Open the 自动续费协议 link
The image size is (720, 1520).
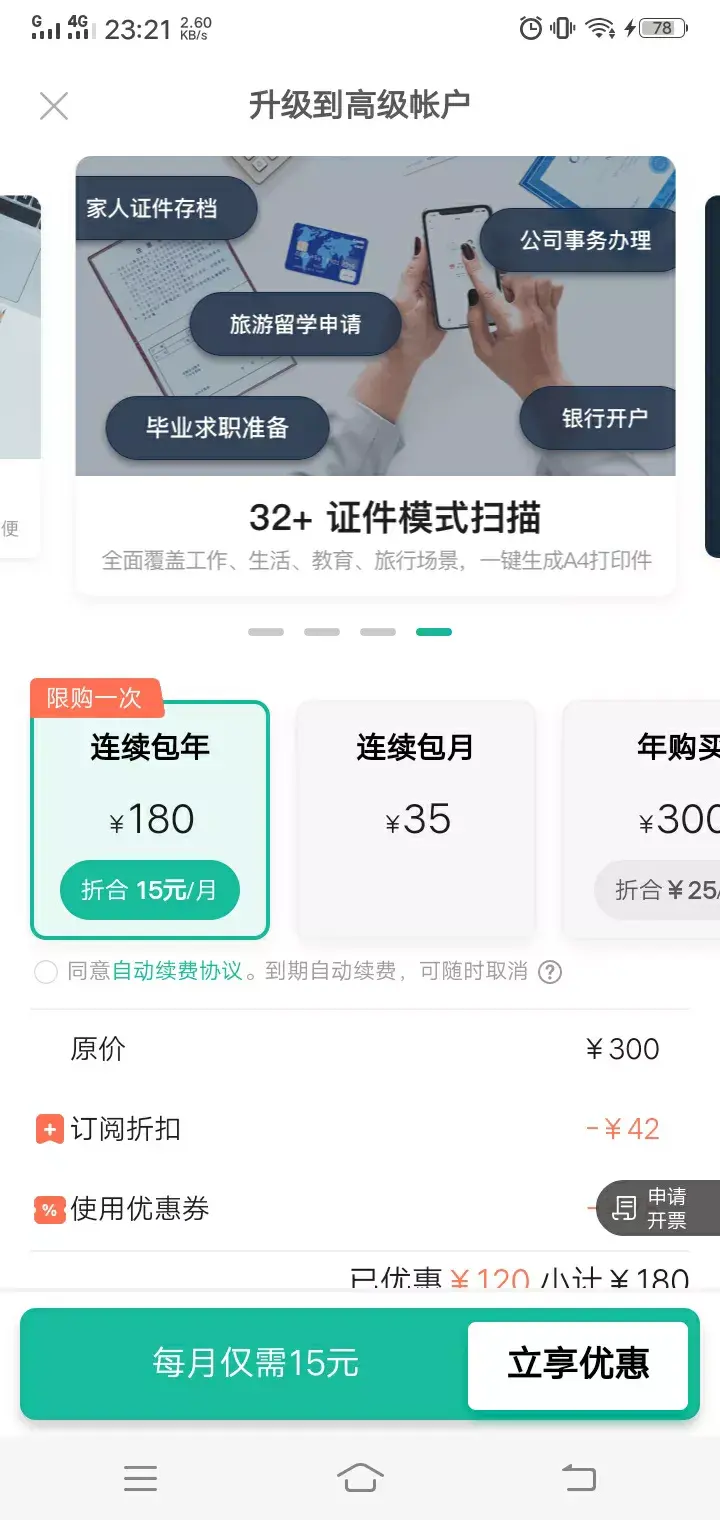(177, 972)
